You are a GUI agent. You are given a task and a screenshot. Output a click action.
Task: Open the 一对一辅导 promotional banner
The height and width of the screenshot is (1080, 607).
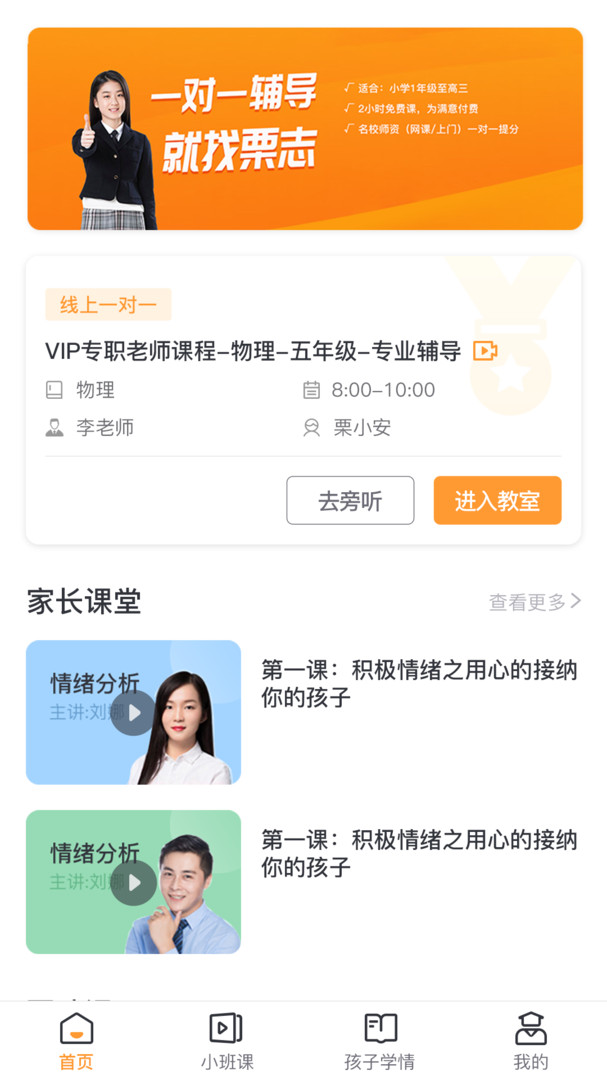pyautogui.click(x=304, y=129)
